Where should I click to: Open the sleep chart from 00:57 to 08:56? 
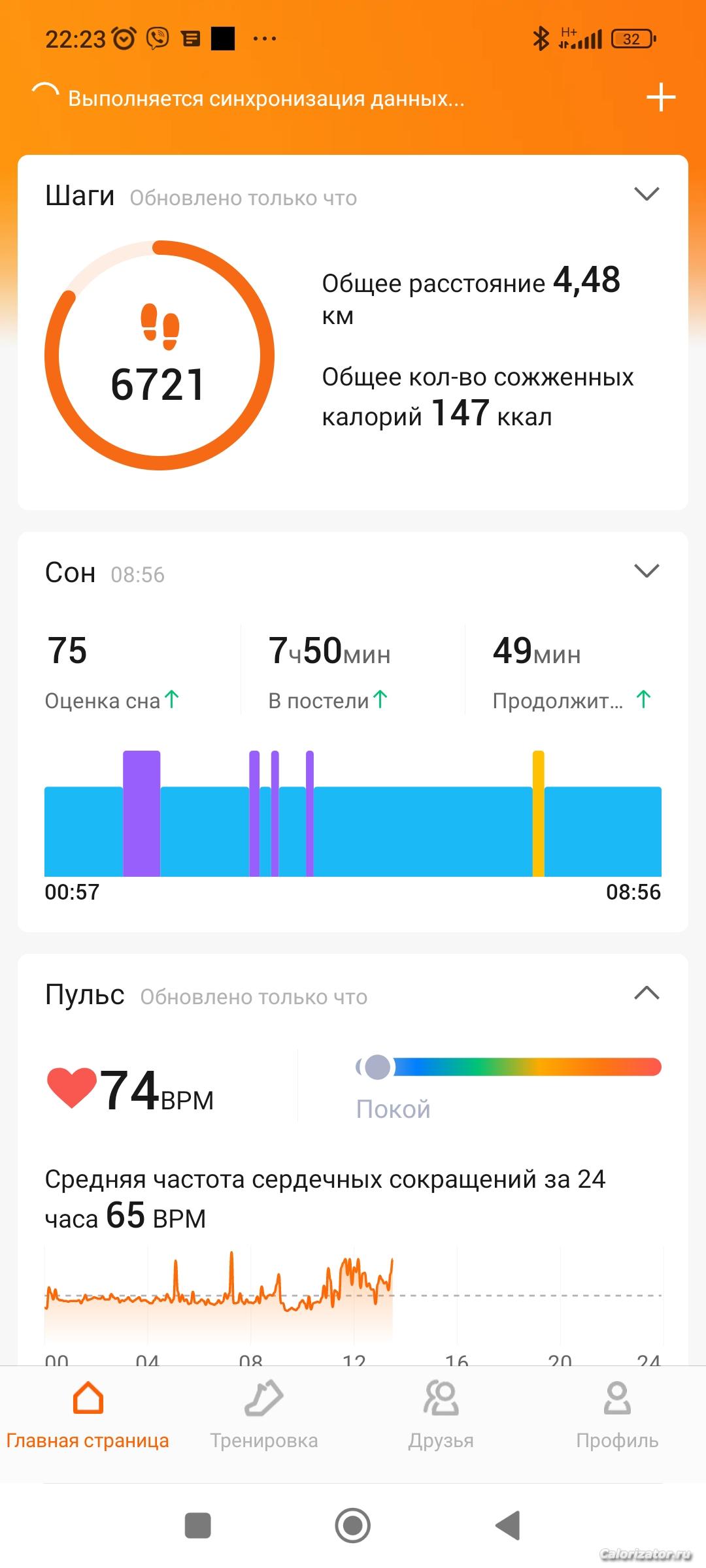click(353, 814)
